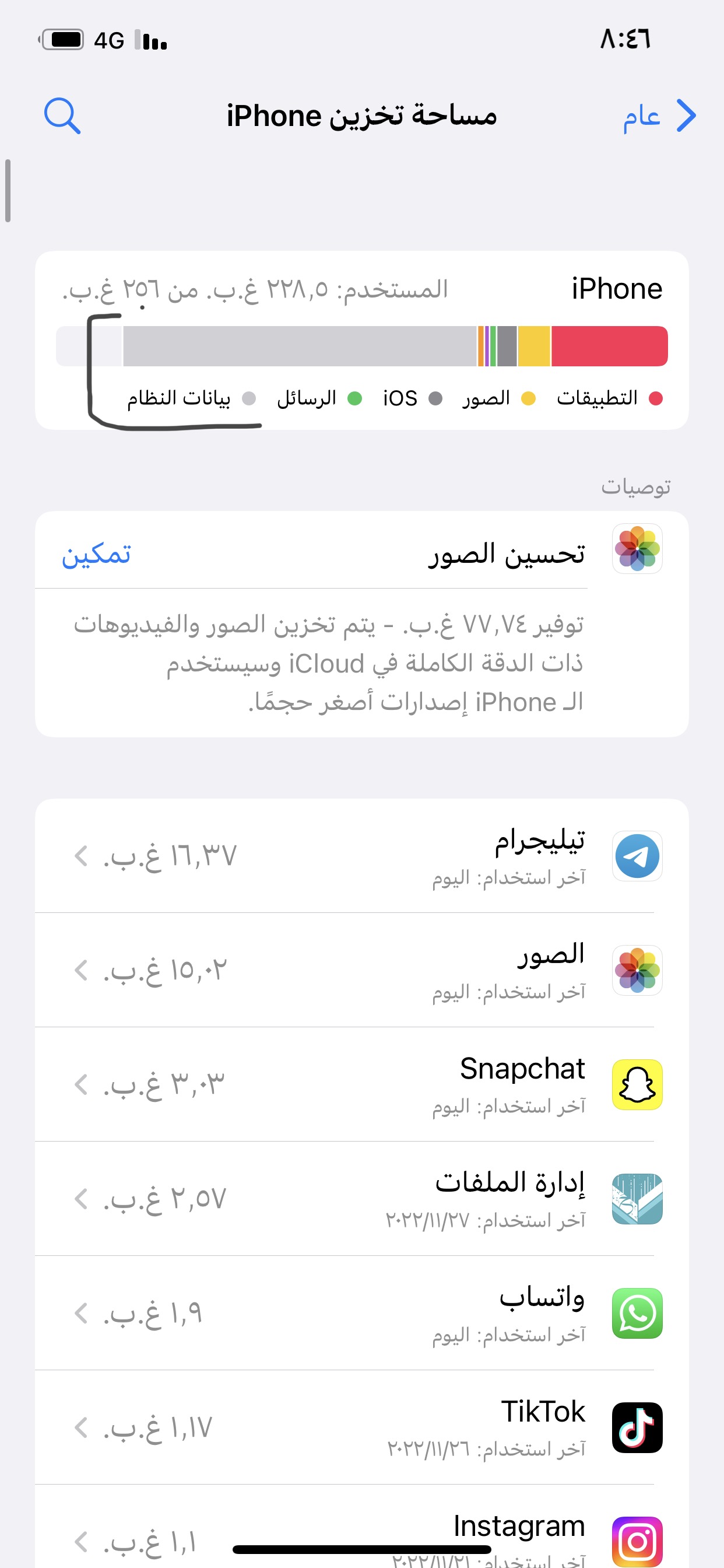Image resolution: width=724 pixels, height=1568 pixels.
Task: Open Telegram (تيليجرام) storage details
Action: point(362,856)
